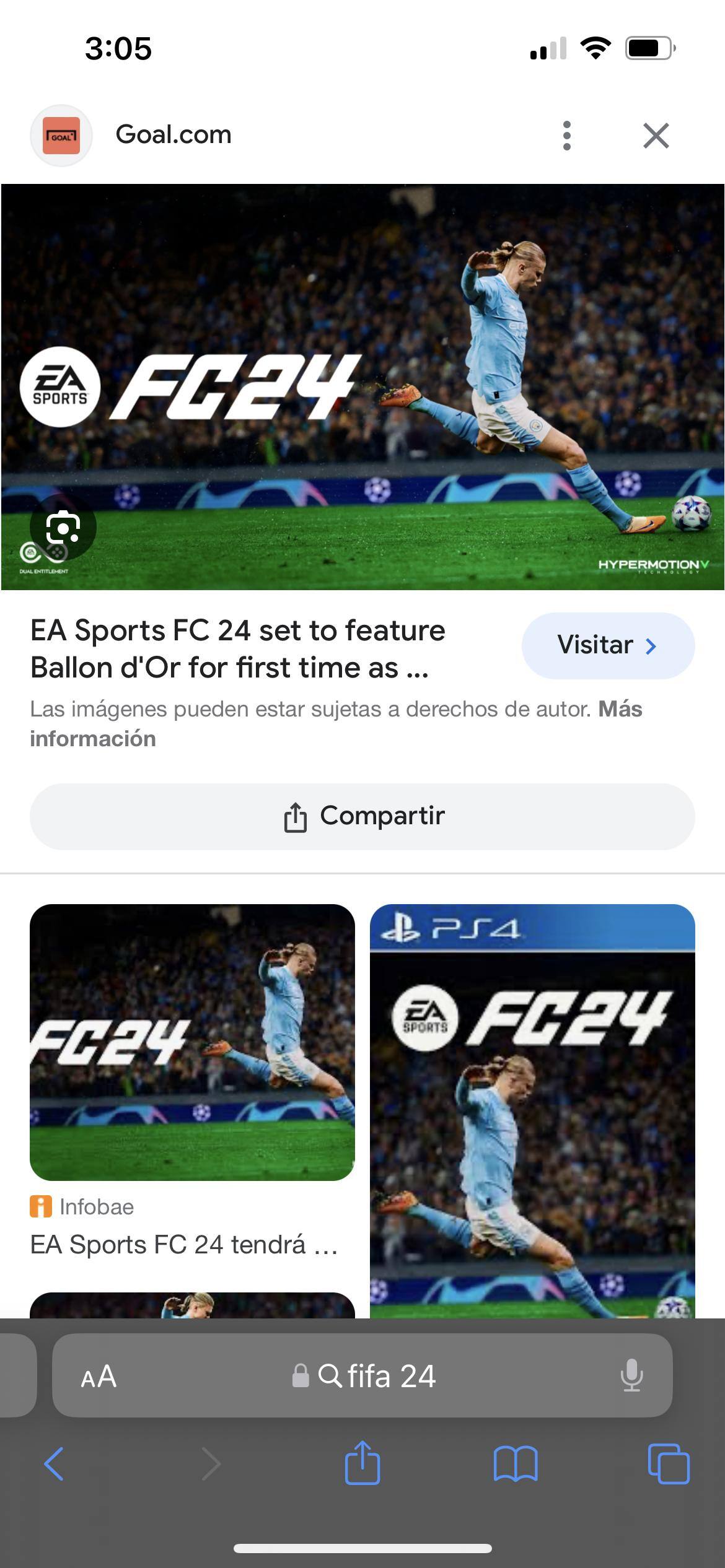This screenshot has width=725, height=1568.
Task: Show all open tabs
Action: coord(668,1465)
